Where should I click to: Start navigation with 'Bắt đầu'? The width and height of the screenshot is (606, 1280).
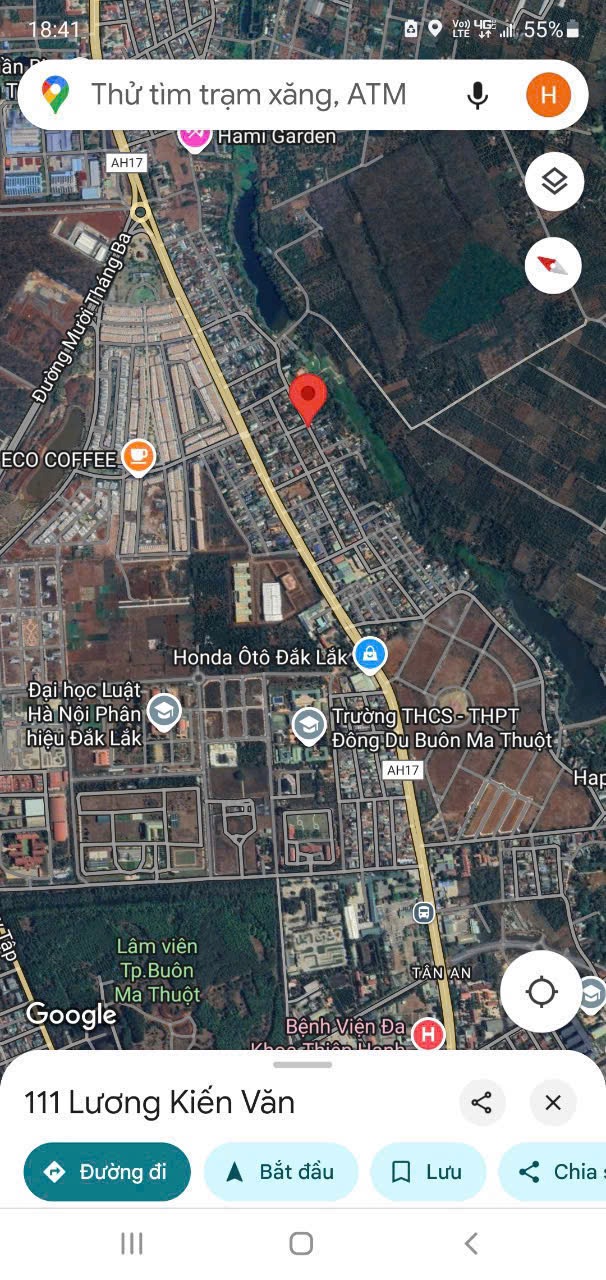click(x=281, y=1172)
